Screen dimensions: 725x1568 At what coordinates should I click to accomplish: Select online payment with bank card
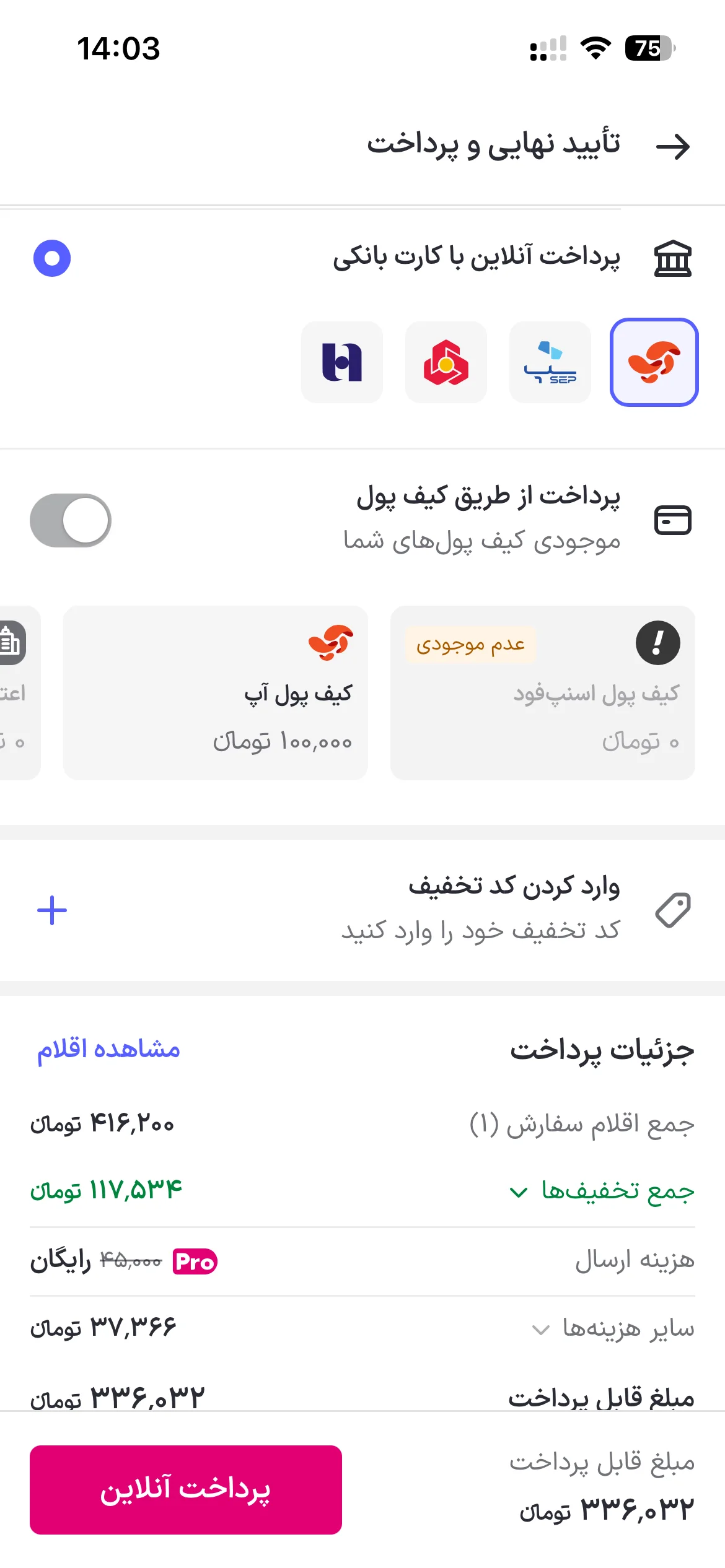click(x=52, y=258)
